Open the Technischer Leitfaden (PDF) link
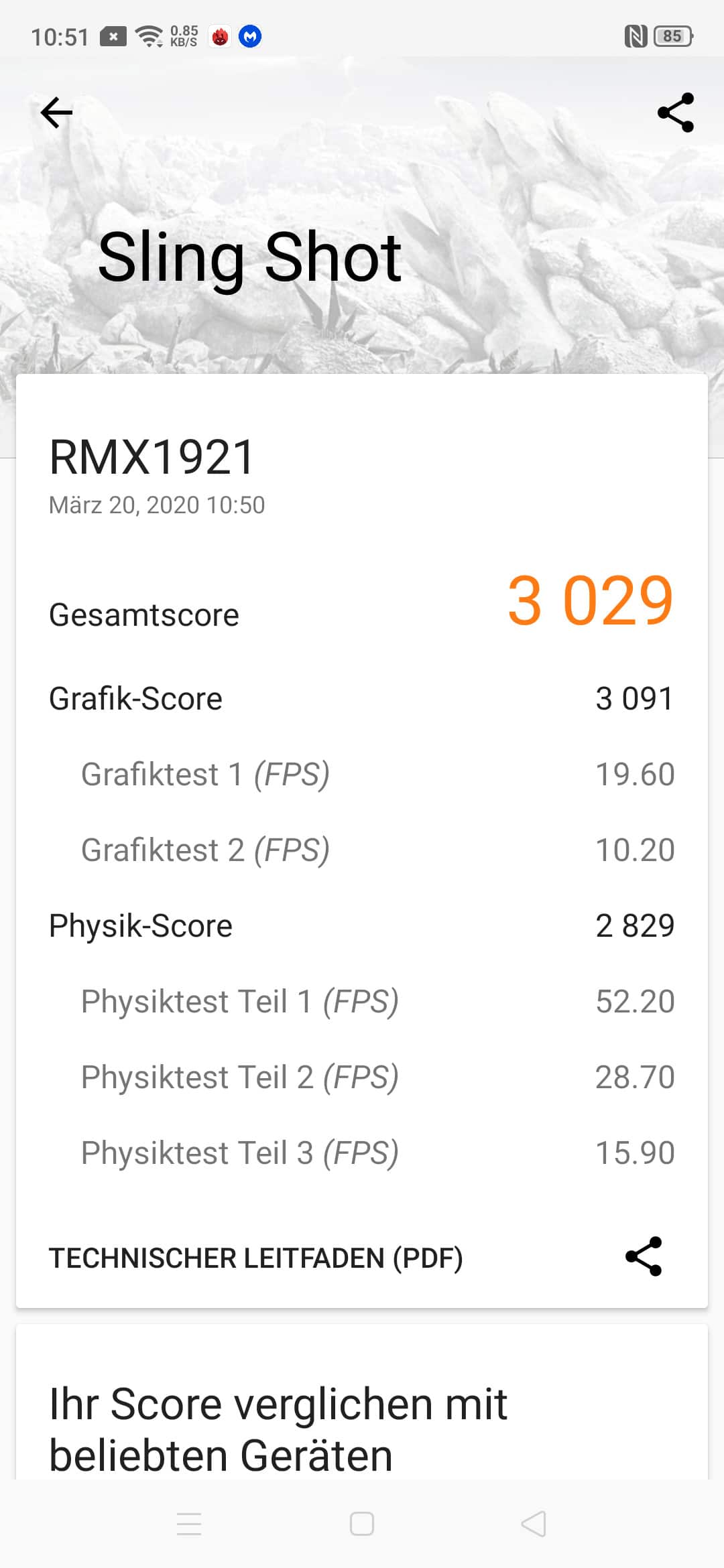Viewport: 724px width, 1568px height. click(255, 1258)
